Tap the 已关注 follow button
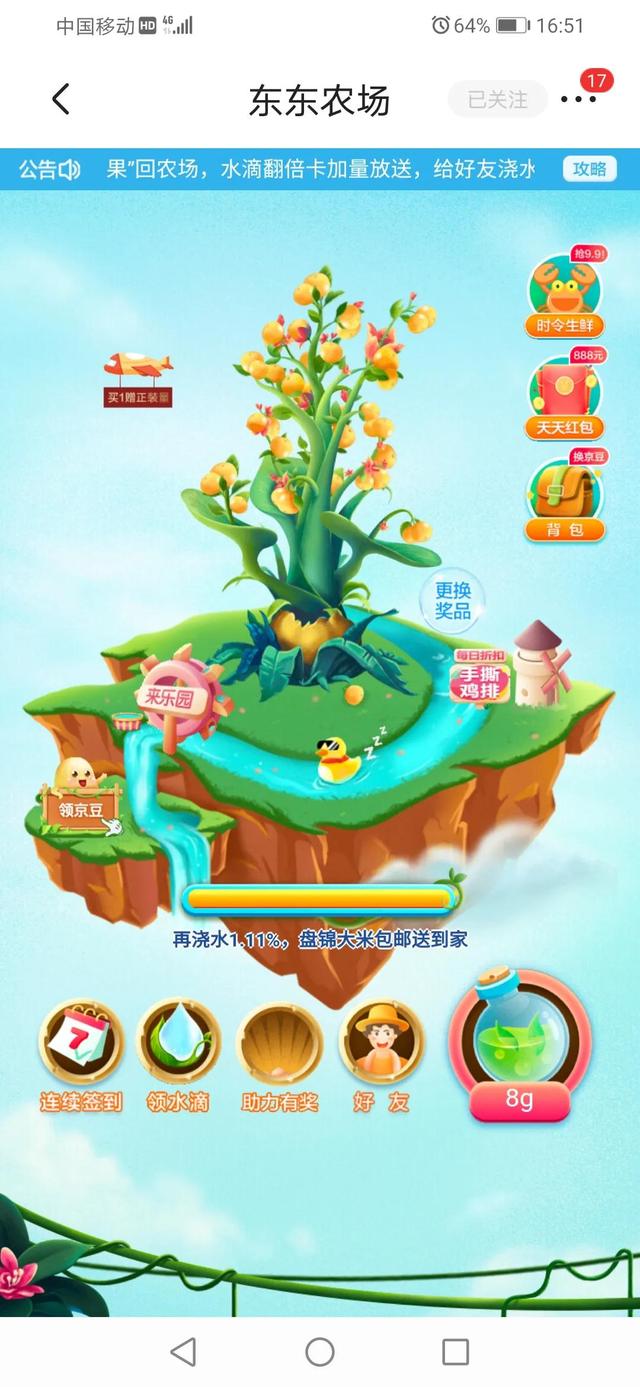 [498, 99]
